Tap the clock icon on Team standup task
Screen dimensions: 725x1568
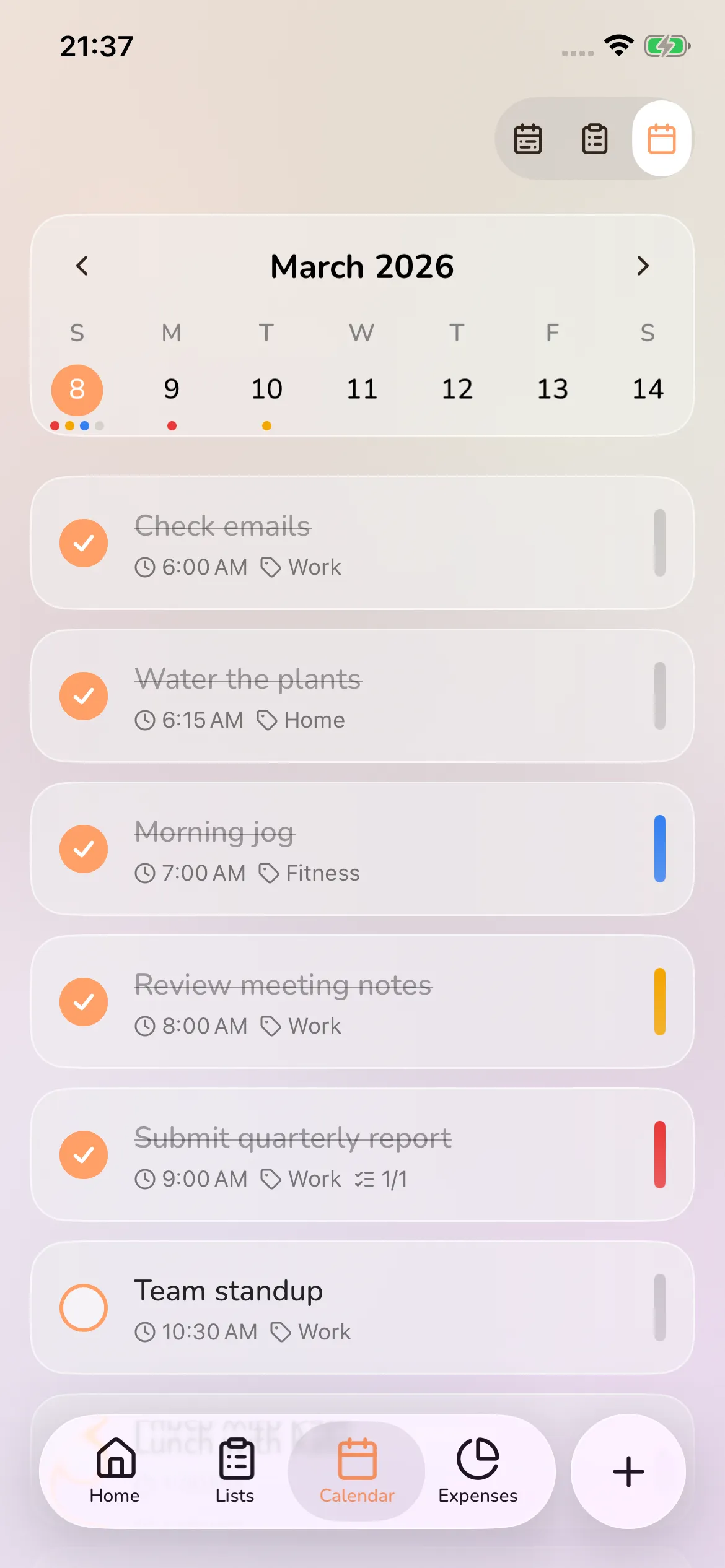click(x=145, y=1331)
